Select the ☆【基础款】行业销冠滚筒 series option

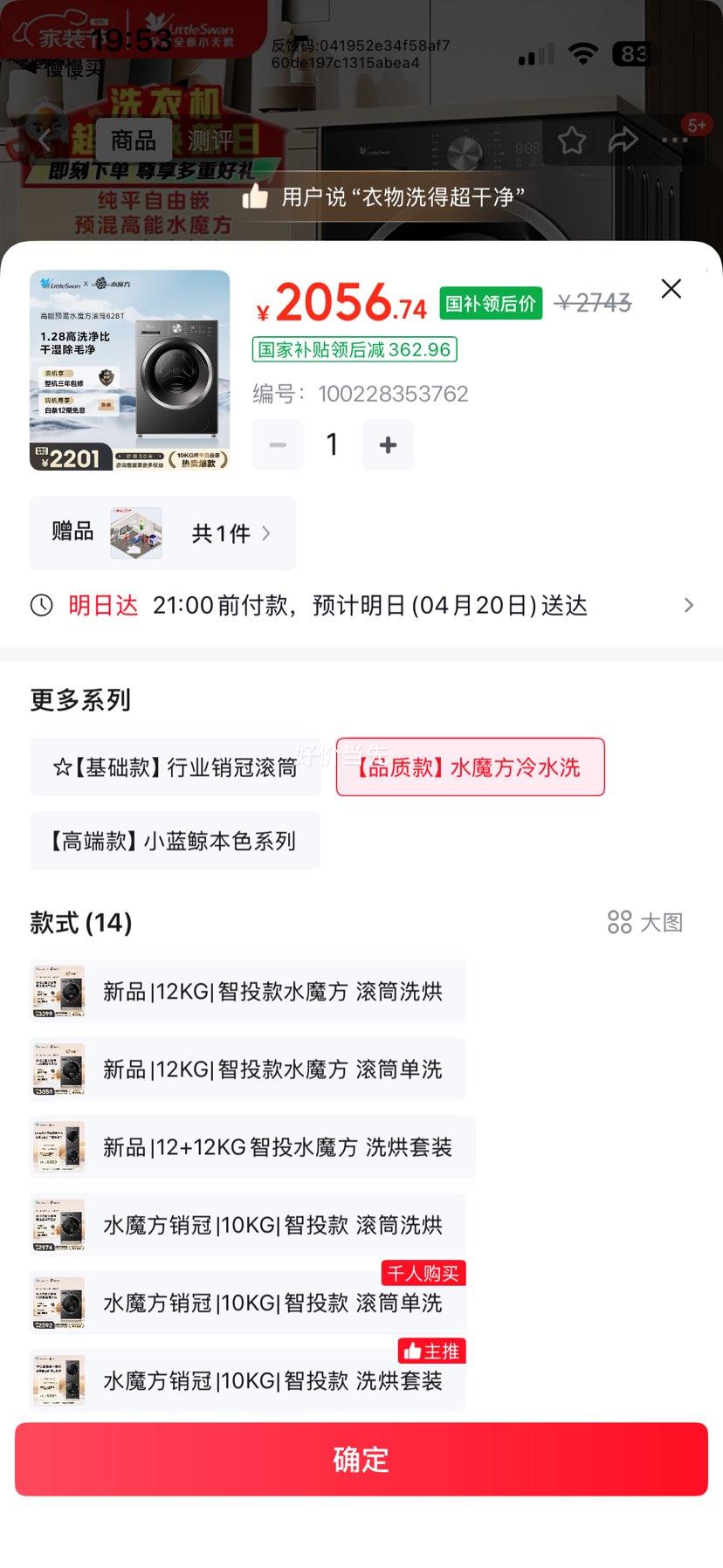tap(175, 767)
